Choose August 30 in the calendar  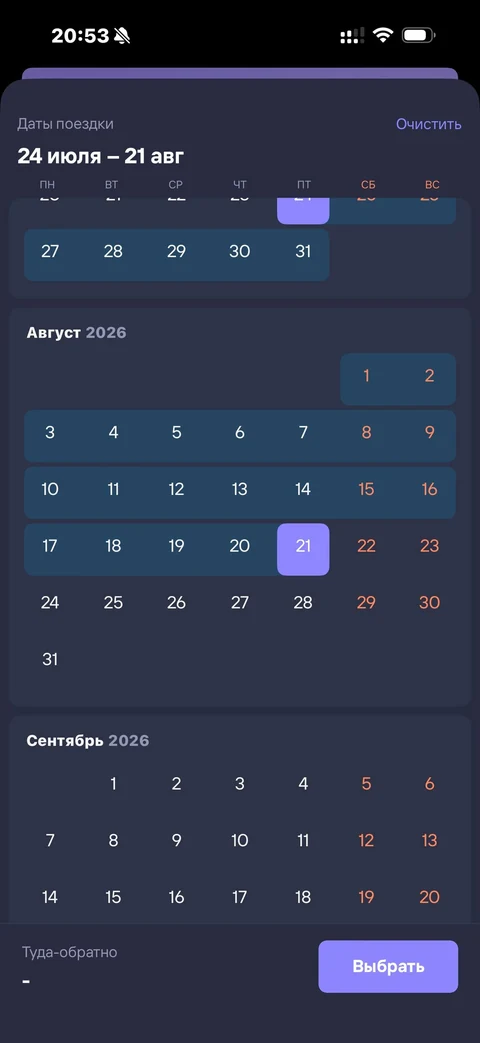(429, 603)
